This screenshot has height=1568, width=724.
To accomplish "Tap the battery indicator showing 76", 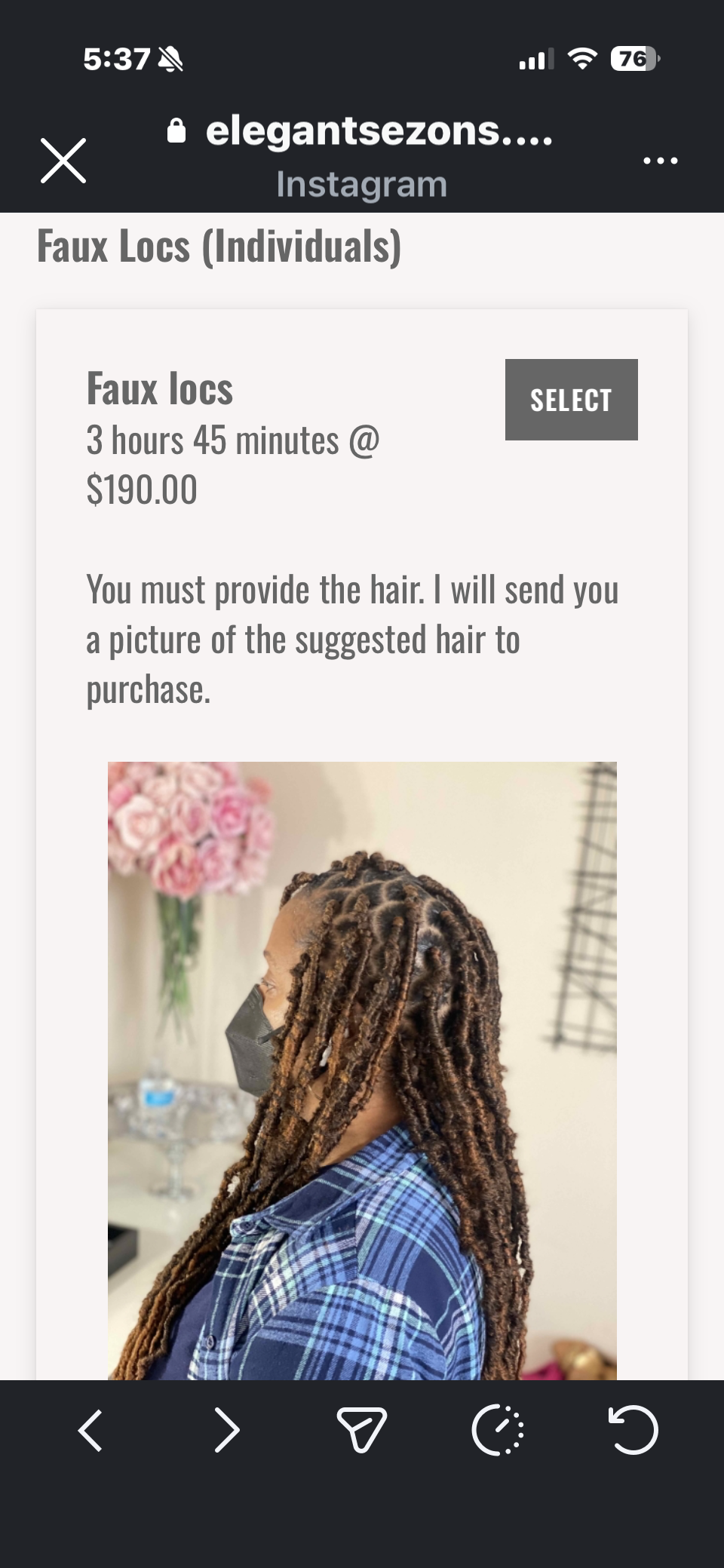I will [630, 59].
